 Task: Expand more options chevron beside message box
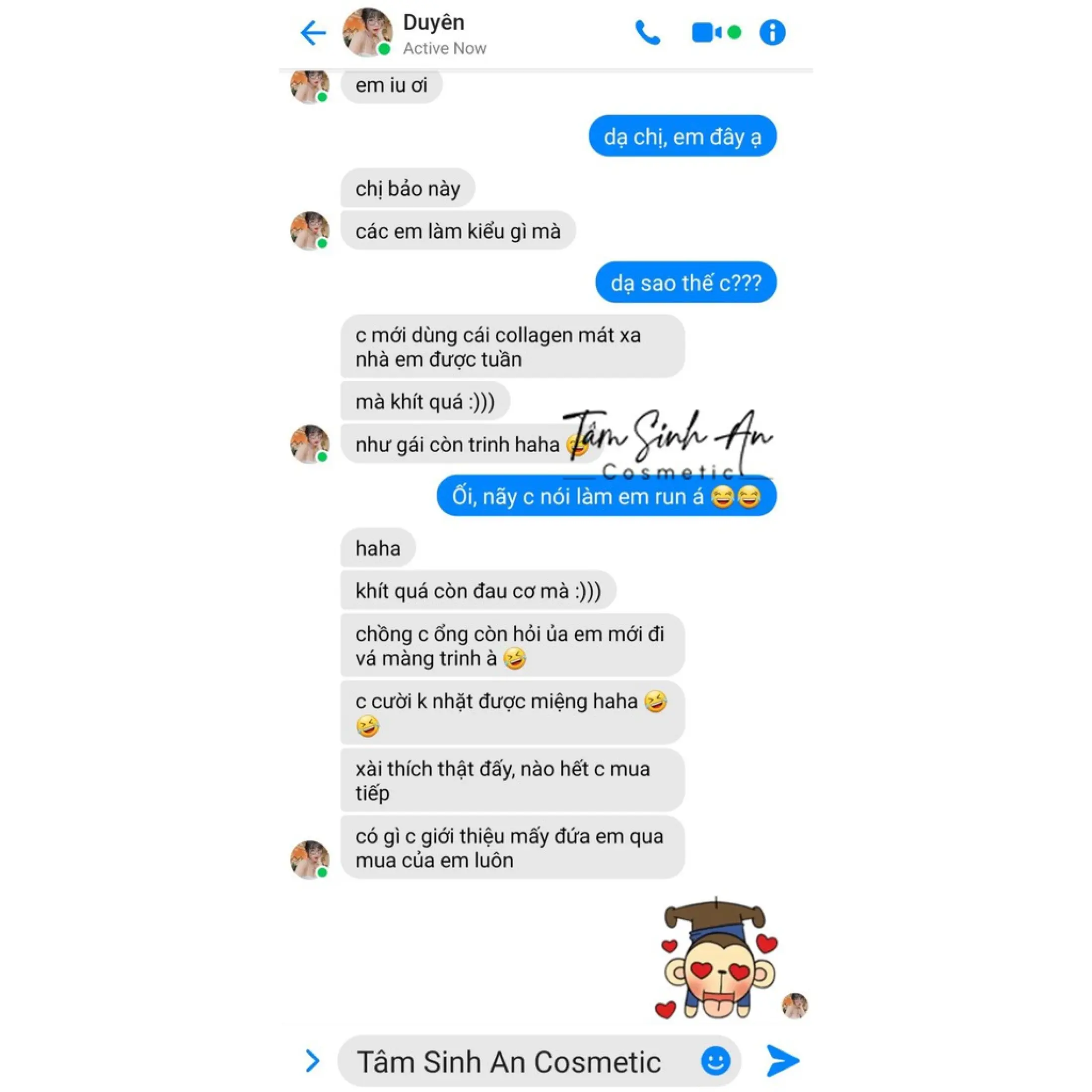coord(312,1060)
